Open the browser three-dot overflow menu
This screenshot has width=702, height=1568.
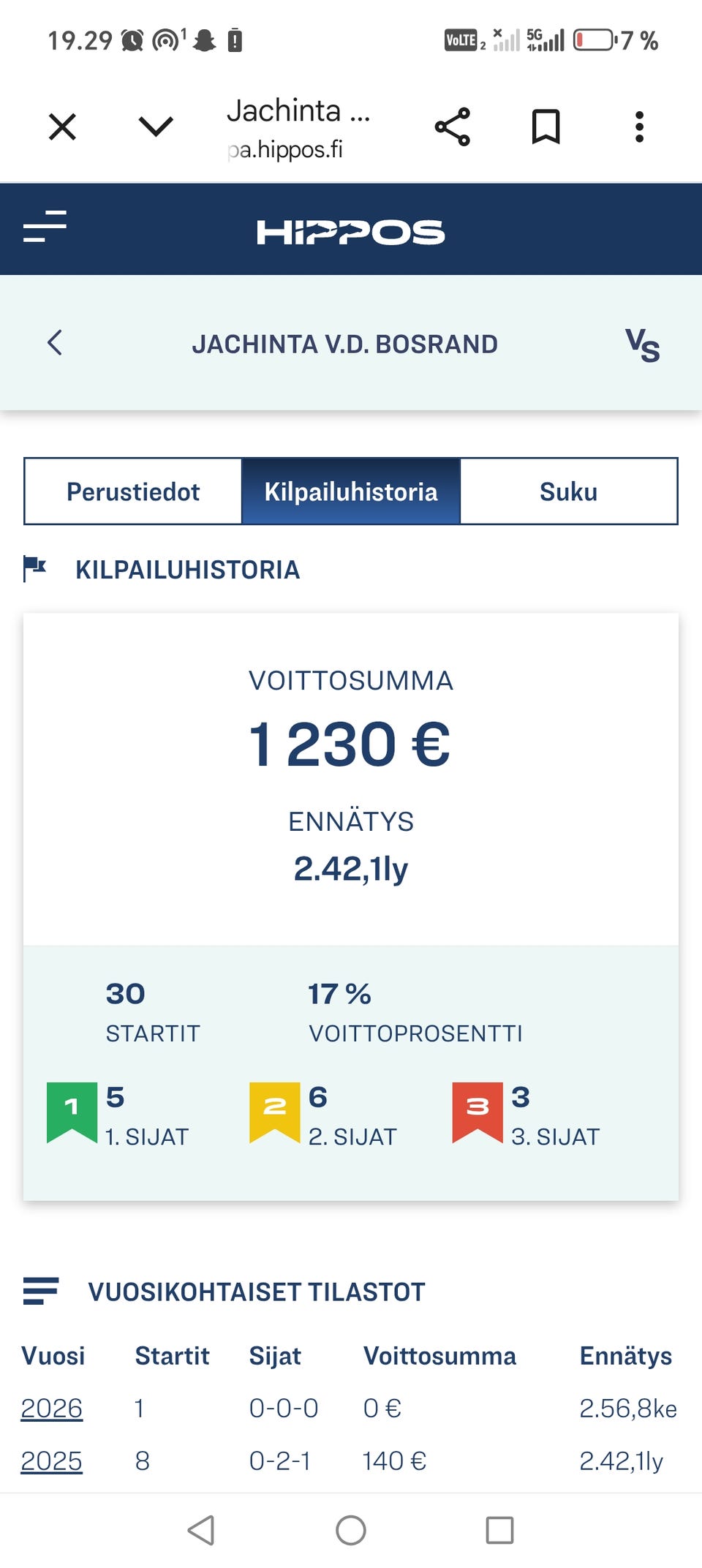[x=638, y=127]
